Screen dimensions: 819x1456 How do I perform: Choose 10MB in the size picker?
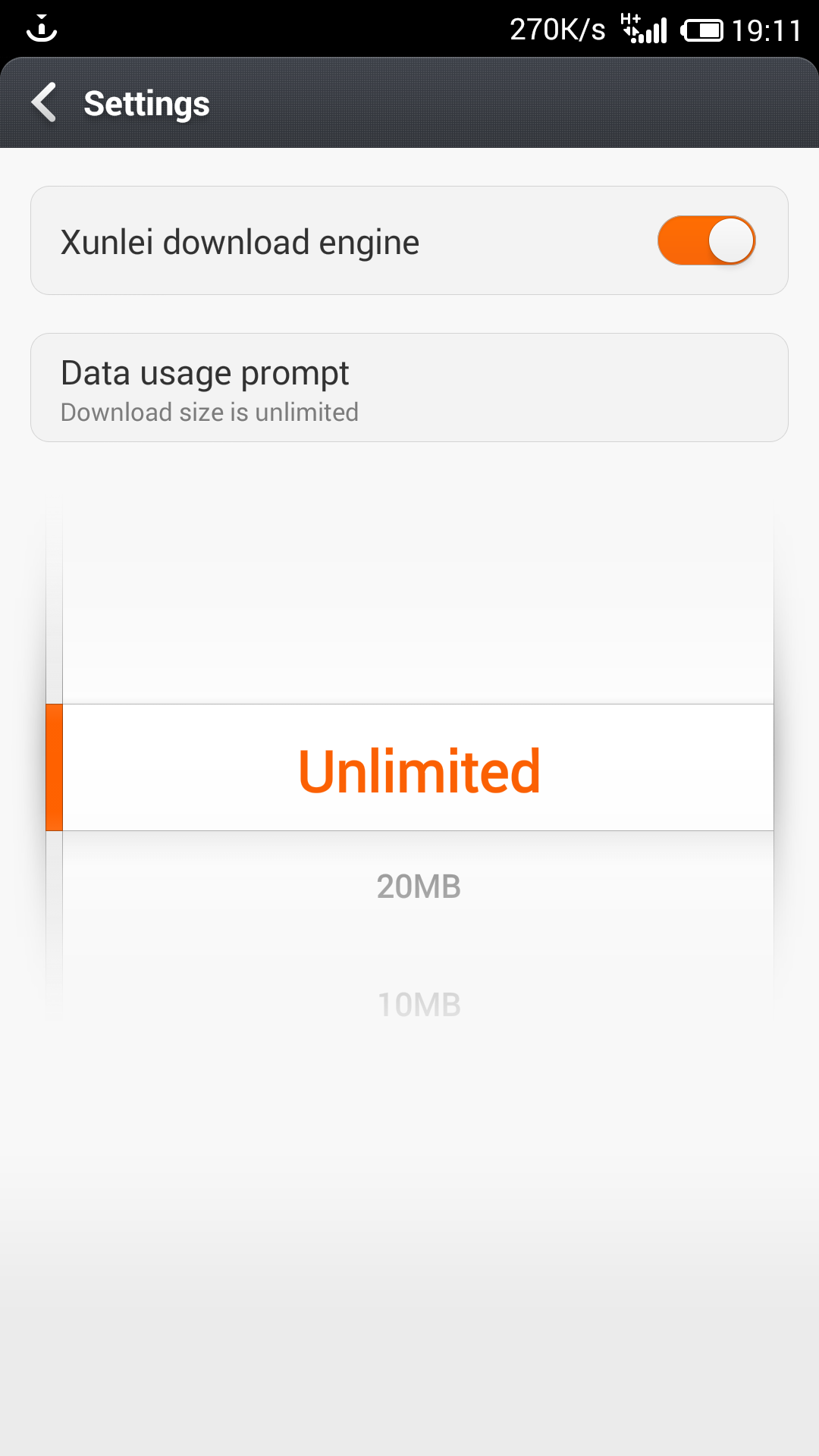click(x=419, y=1005)
